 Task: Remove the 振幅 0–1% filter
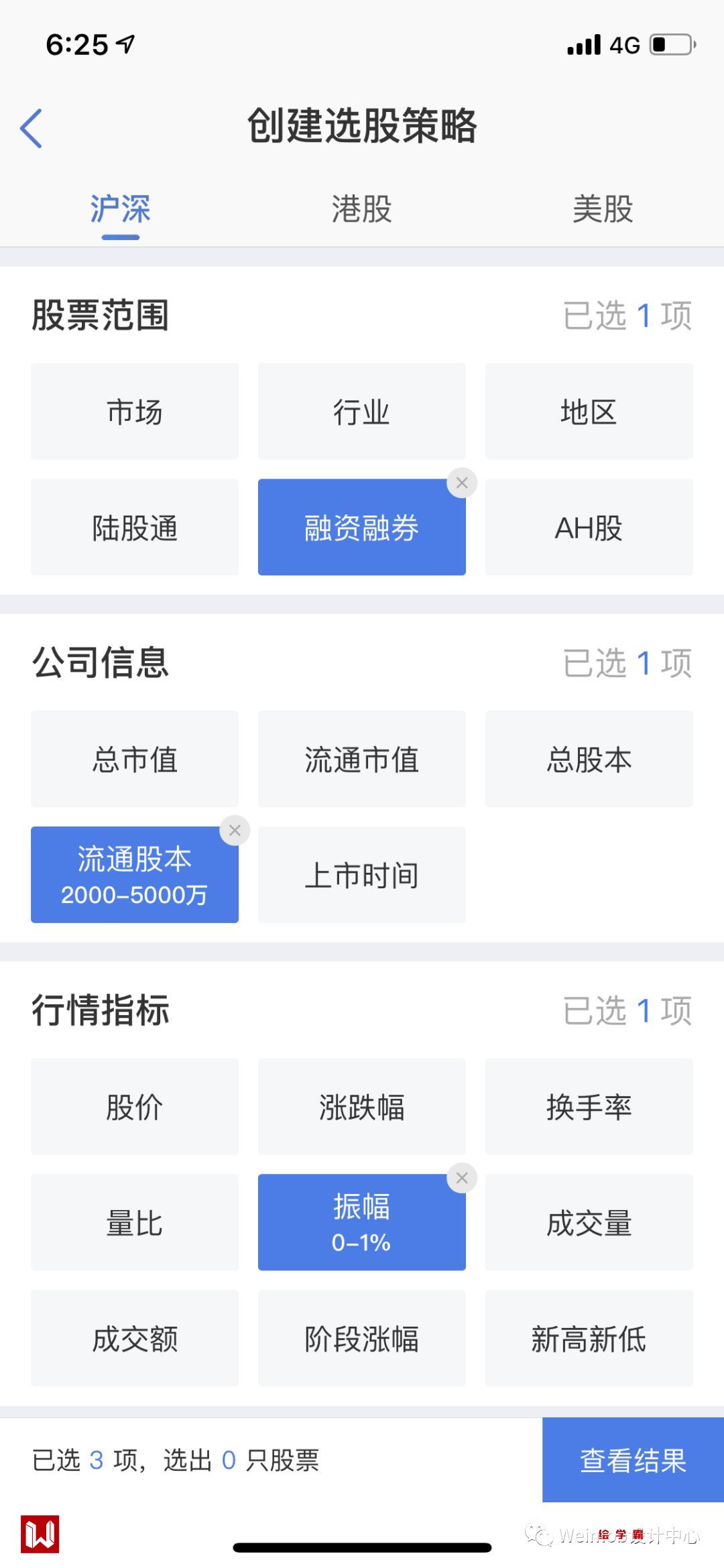click(x=462, y=1178)
